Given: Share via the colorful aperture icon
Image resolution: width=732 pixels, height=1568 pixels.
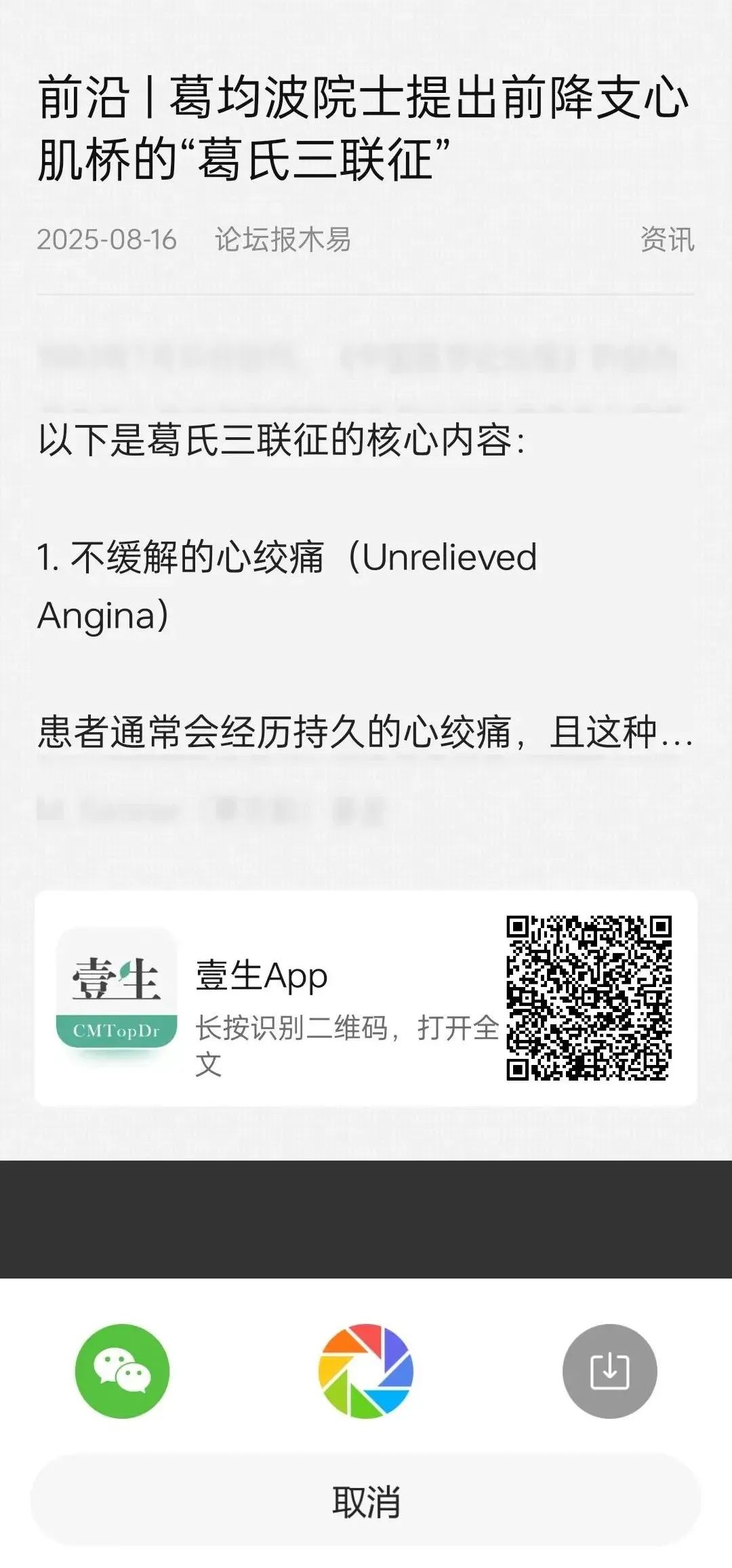Looking at the screenshot, I should [x=366, y=1371].
